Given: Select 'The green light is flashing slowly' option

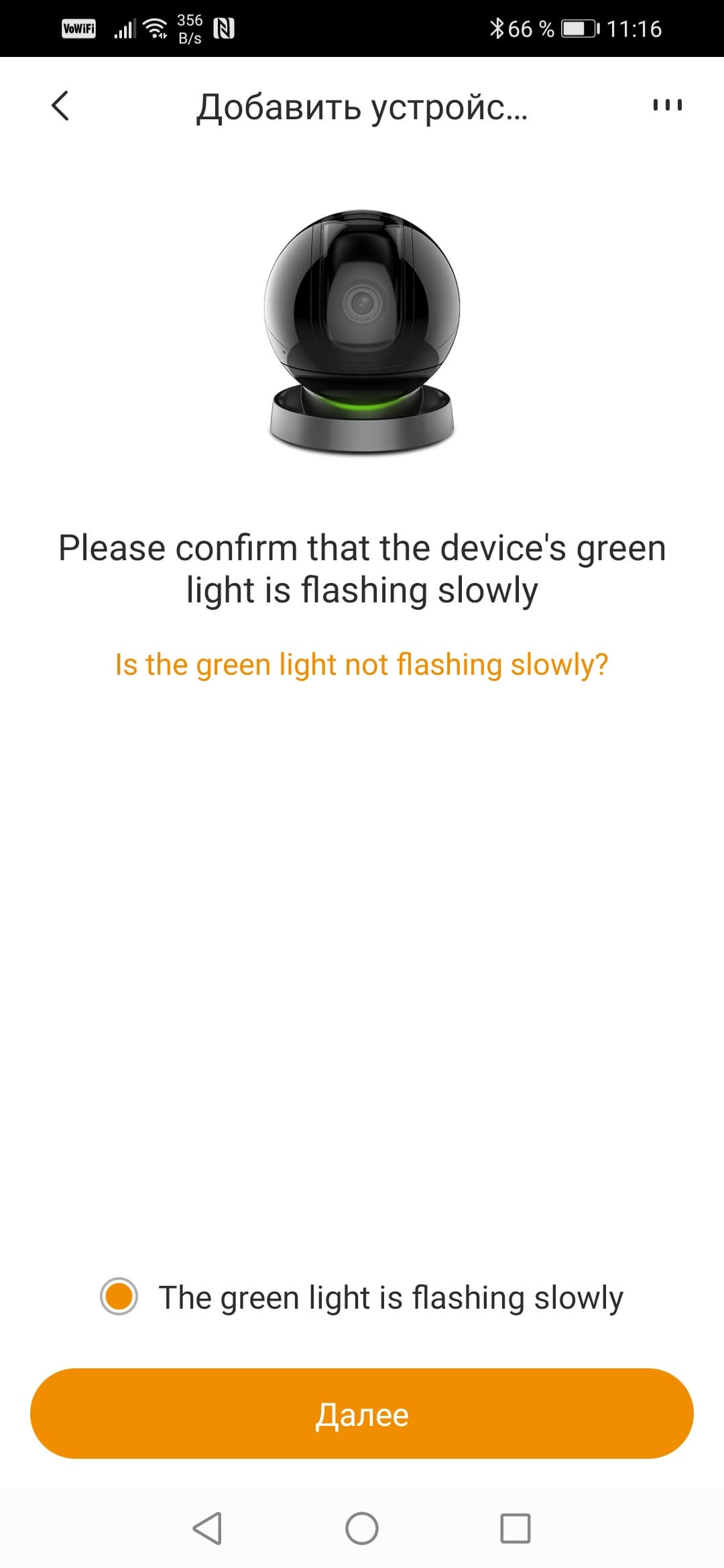Looking at the screenshot, I should coord(119,1297).
